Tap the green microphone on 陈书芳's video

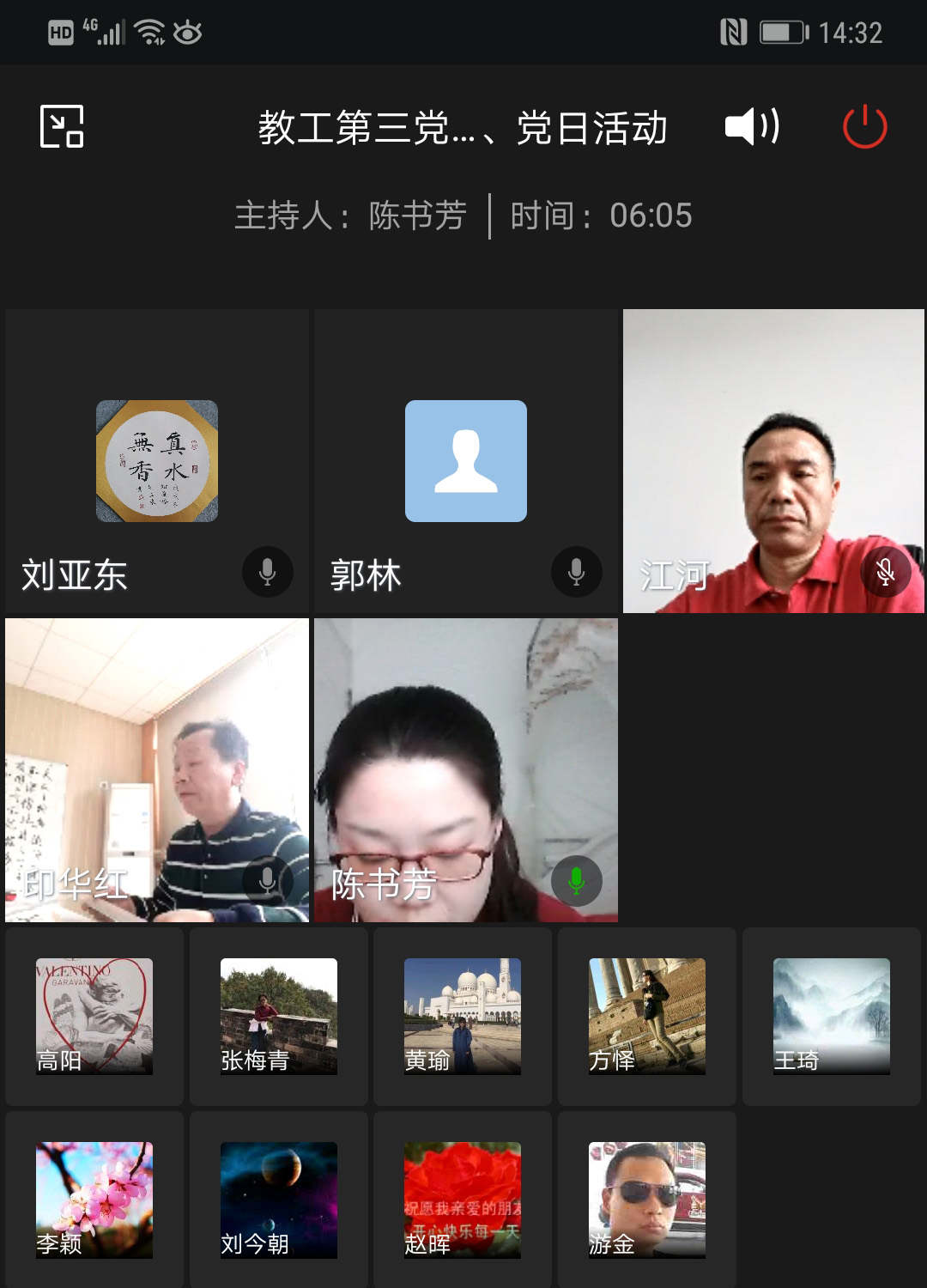[x=577, y=881]
